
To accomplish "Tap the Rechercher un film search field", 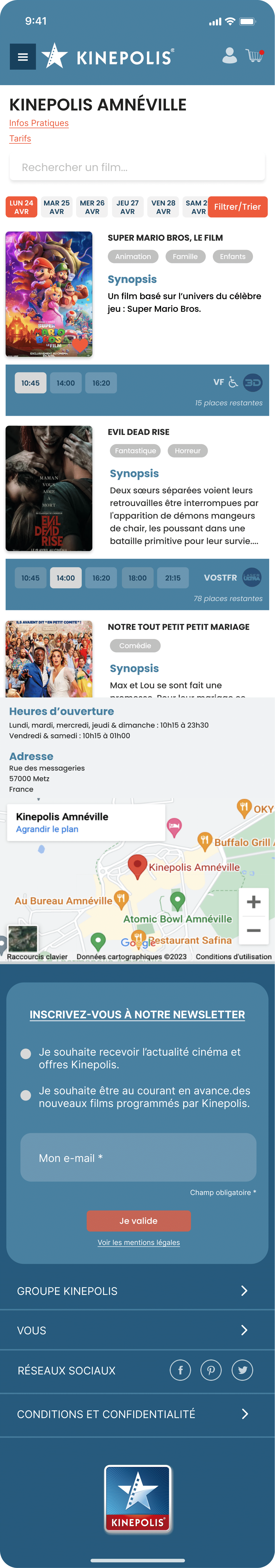I will click(x=137, y=167).
